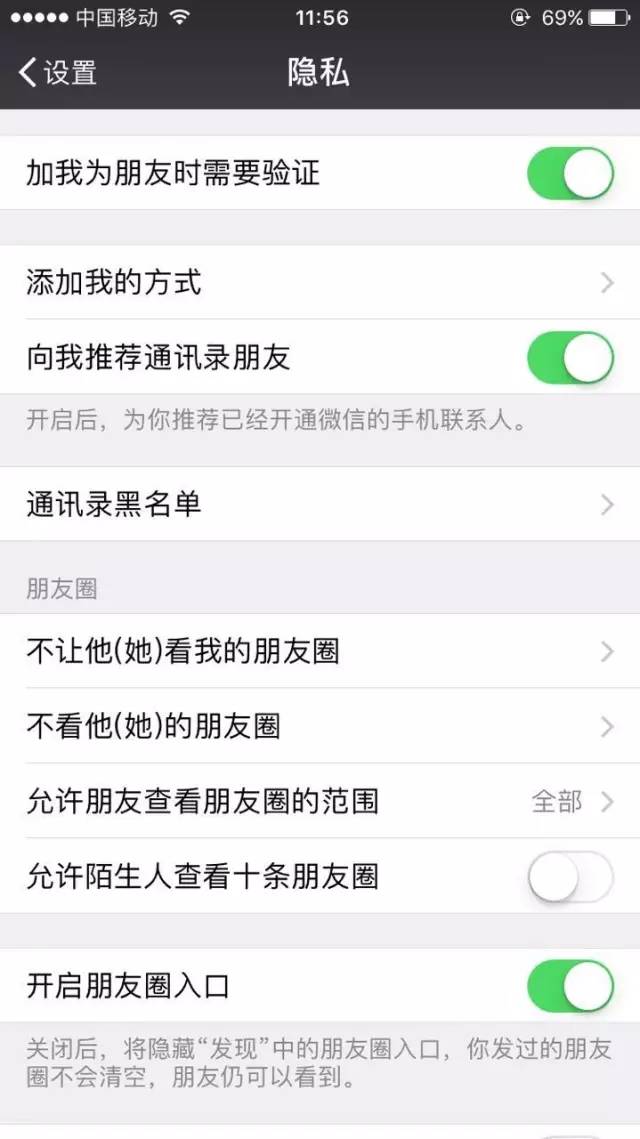Turn off 开启朋友圈入口

click(570, 986)
